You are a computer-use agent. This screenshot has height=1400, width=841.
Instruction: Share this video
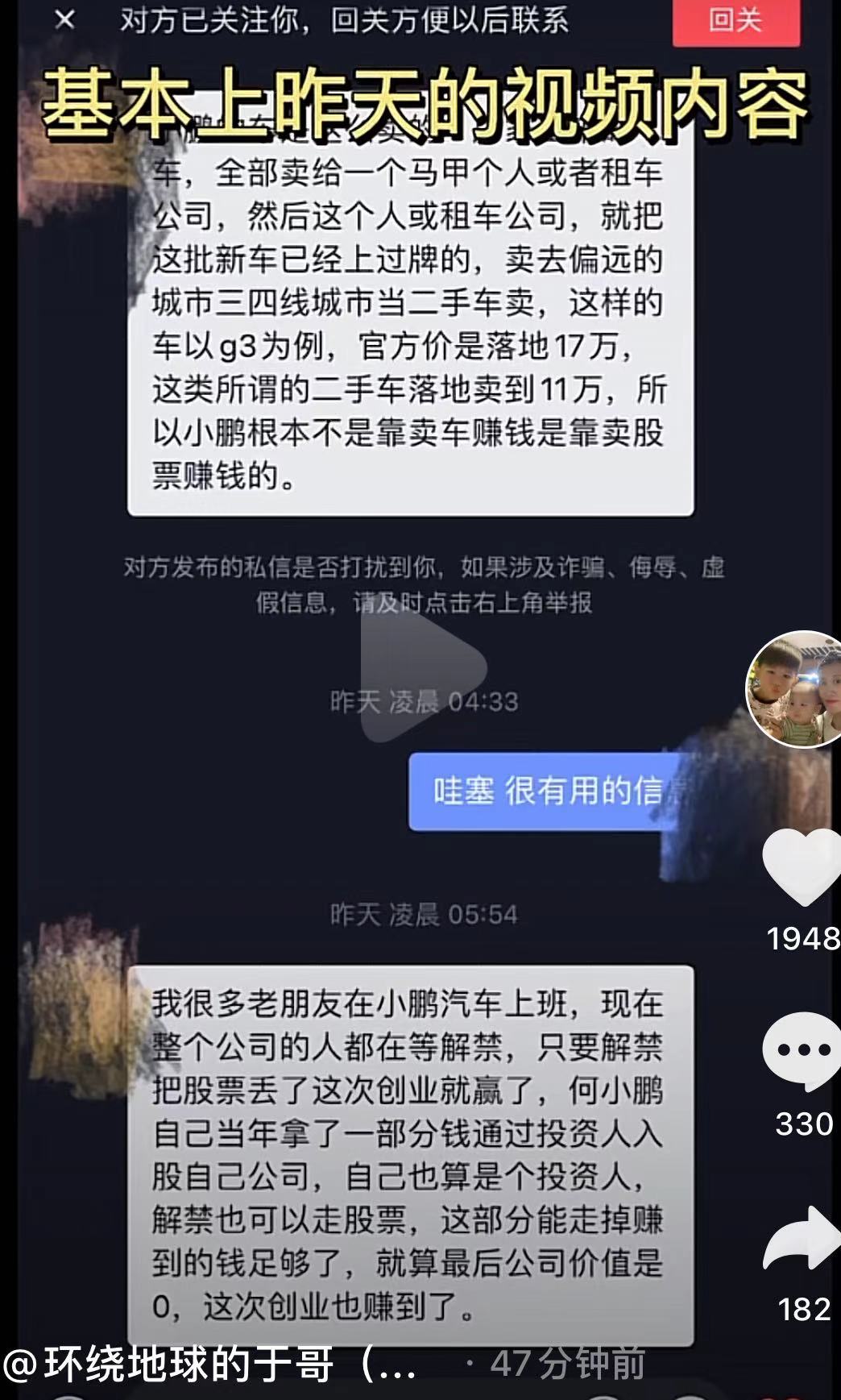[x=802, y=1240]
